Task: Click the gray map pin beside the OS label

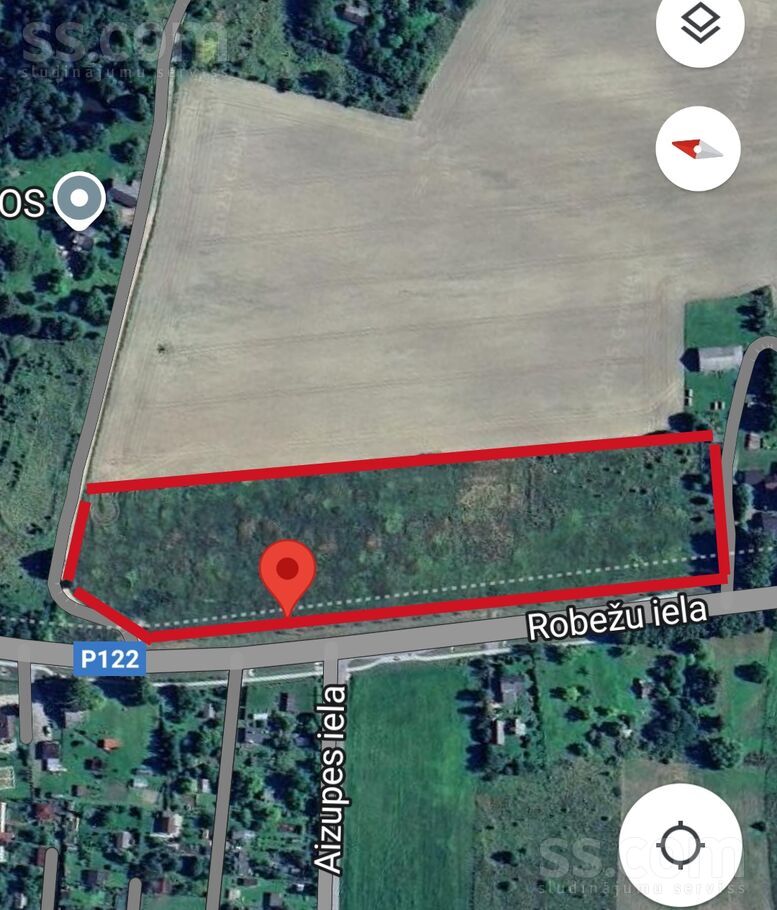Action: coord(79,199)
